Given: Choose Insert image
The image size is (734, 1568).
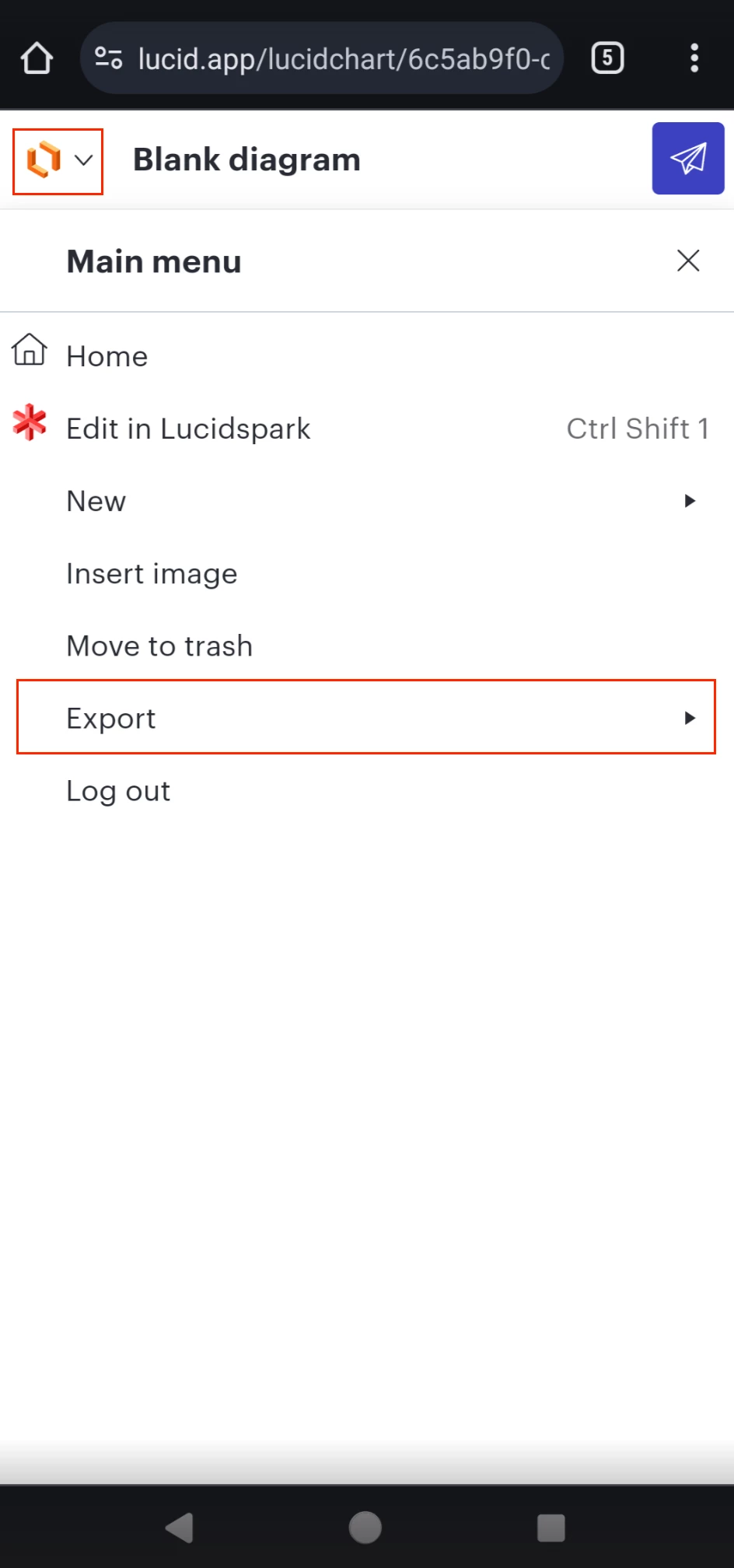Looking at the screenshot, I should pos(367,573).
